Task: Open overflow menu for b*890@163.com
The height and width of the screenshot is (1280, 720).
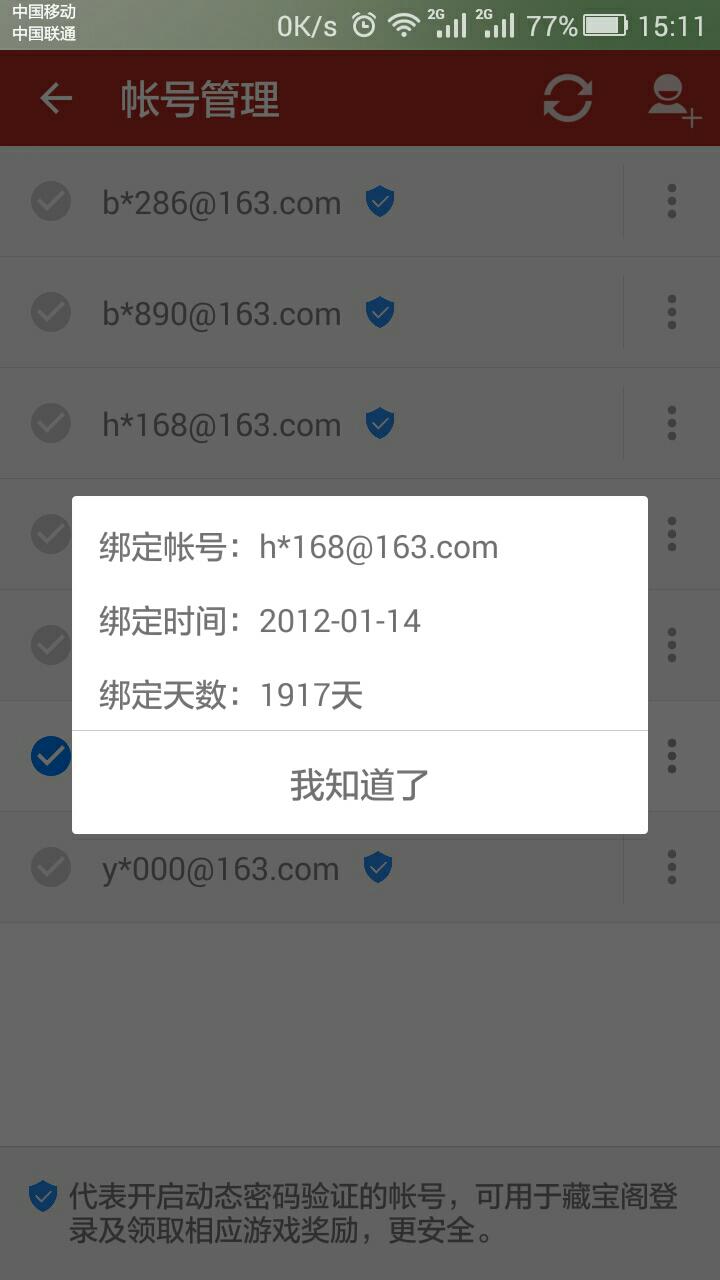Action: tap(672, 313)
